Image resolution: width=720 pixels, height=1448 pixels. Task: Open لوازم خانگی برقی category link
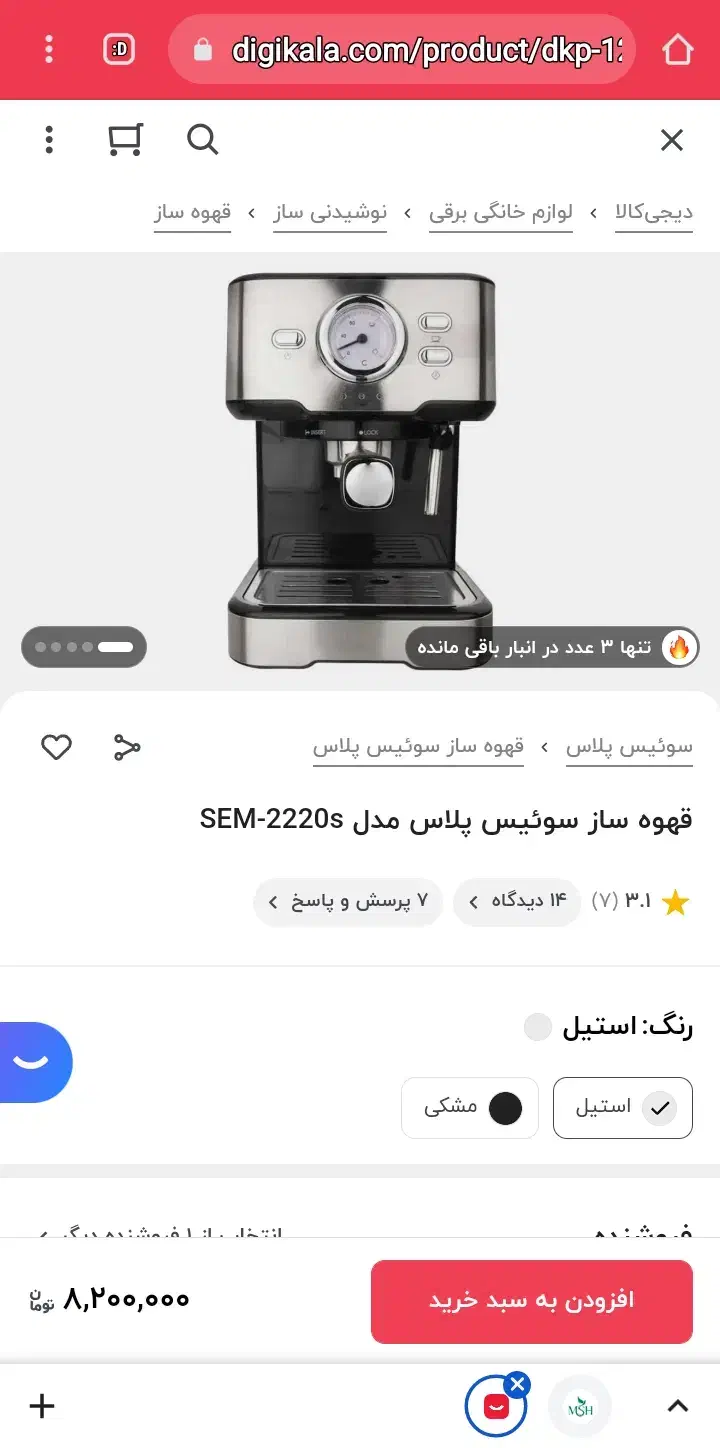tap(500, 212)
